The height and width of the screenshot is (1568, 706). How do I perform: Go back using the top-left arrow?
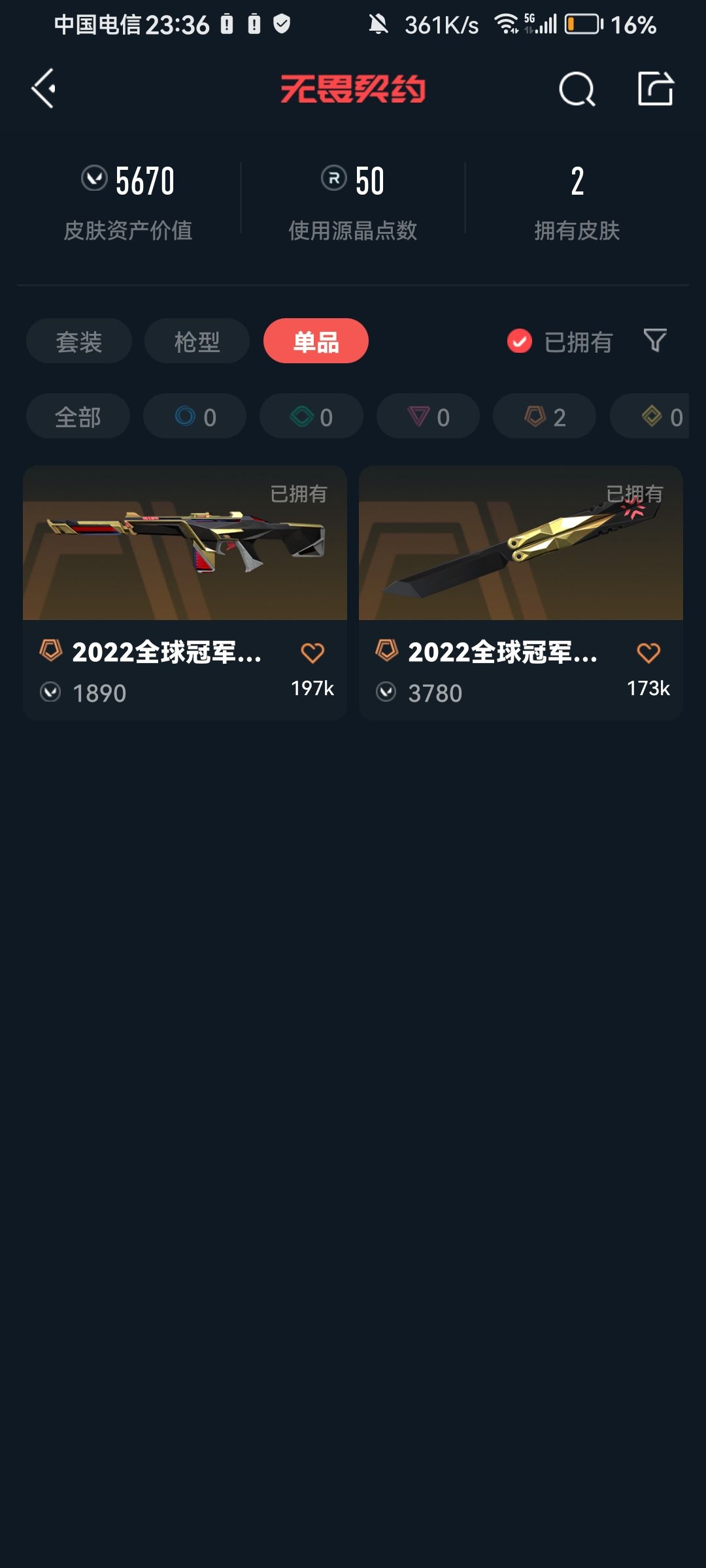[44, 88]
